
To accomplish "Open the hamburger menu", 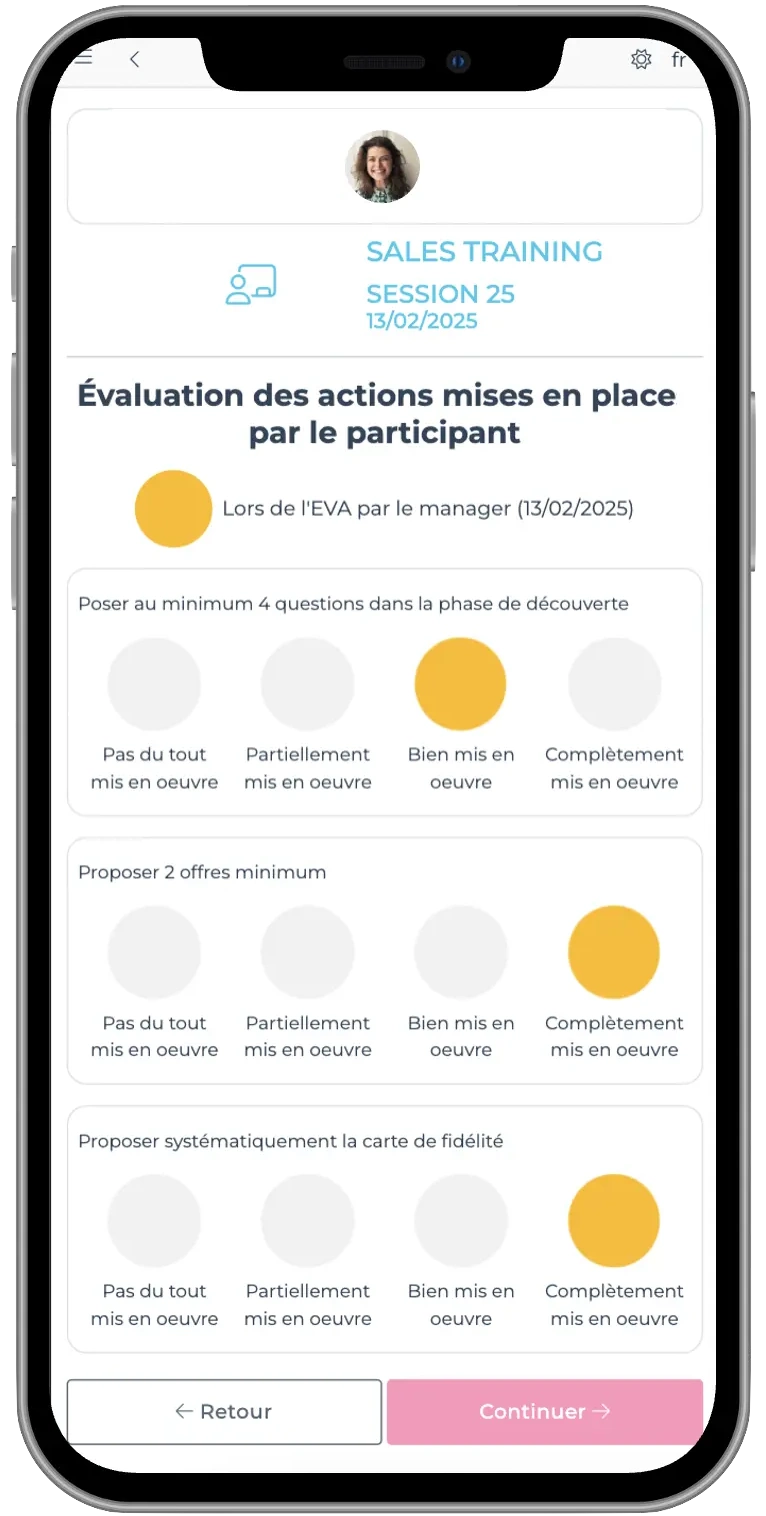I will pyautogui.click(x=84, y=58).
